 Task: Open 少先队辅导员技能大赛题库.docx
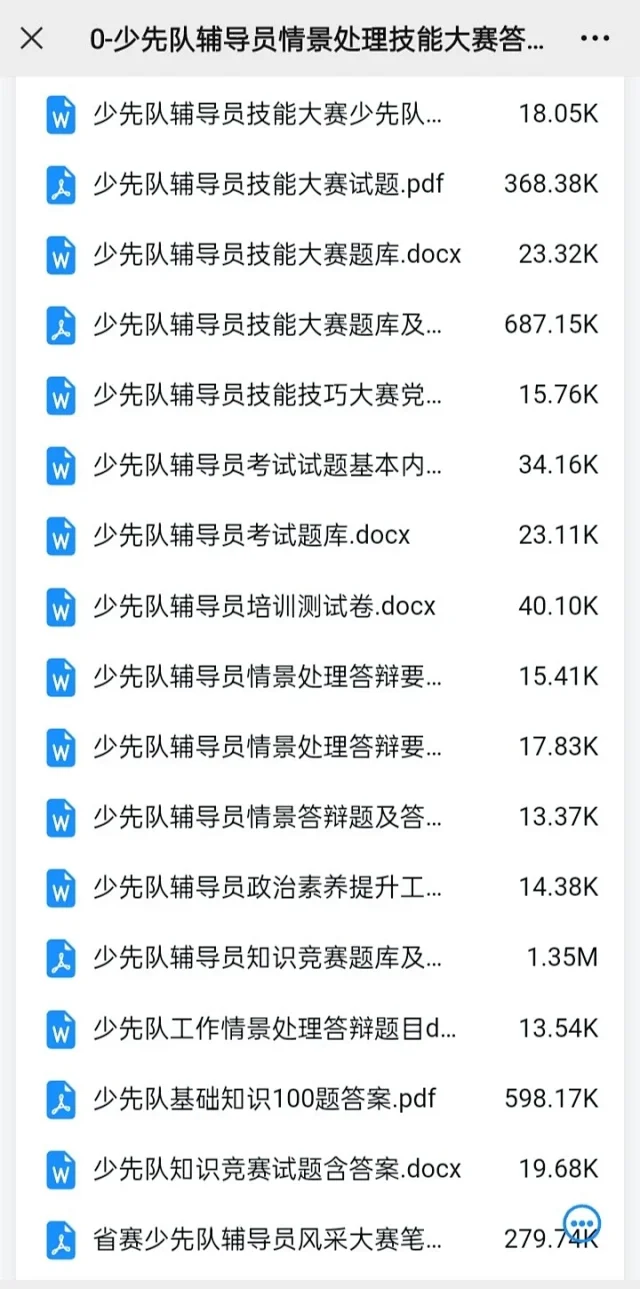(x=320, y=254)
